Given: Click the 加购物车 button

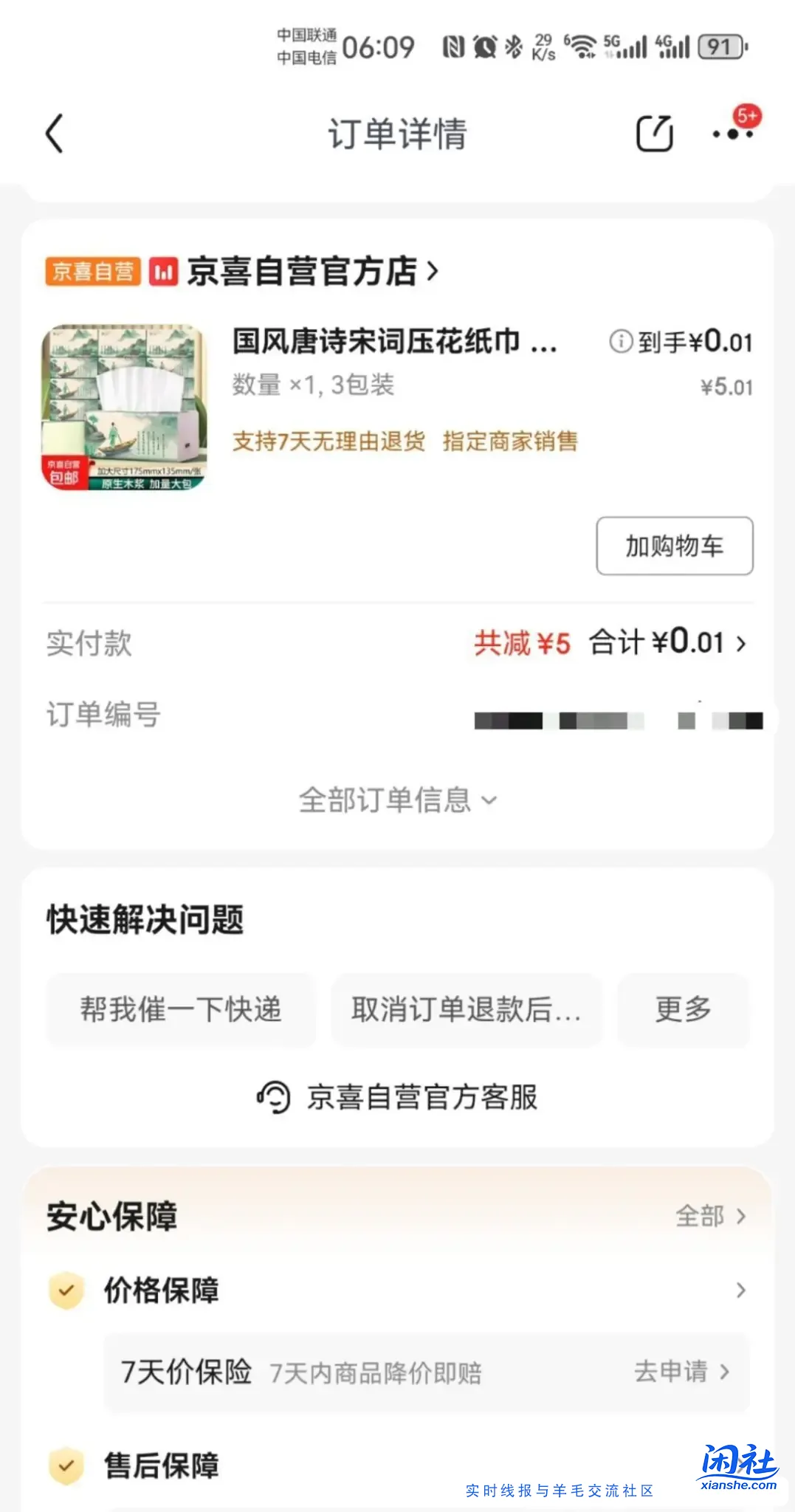Looking at the screenshot, I should 673,546.
